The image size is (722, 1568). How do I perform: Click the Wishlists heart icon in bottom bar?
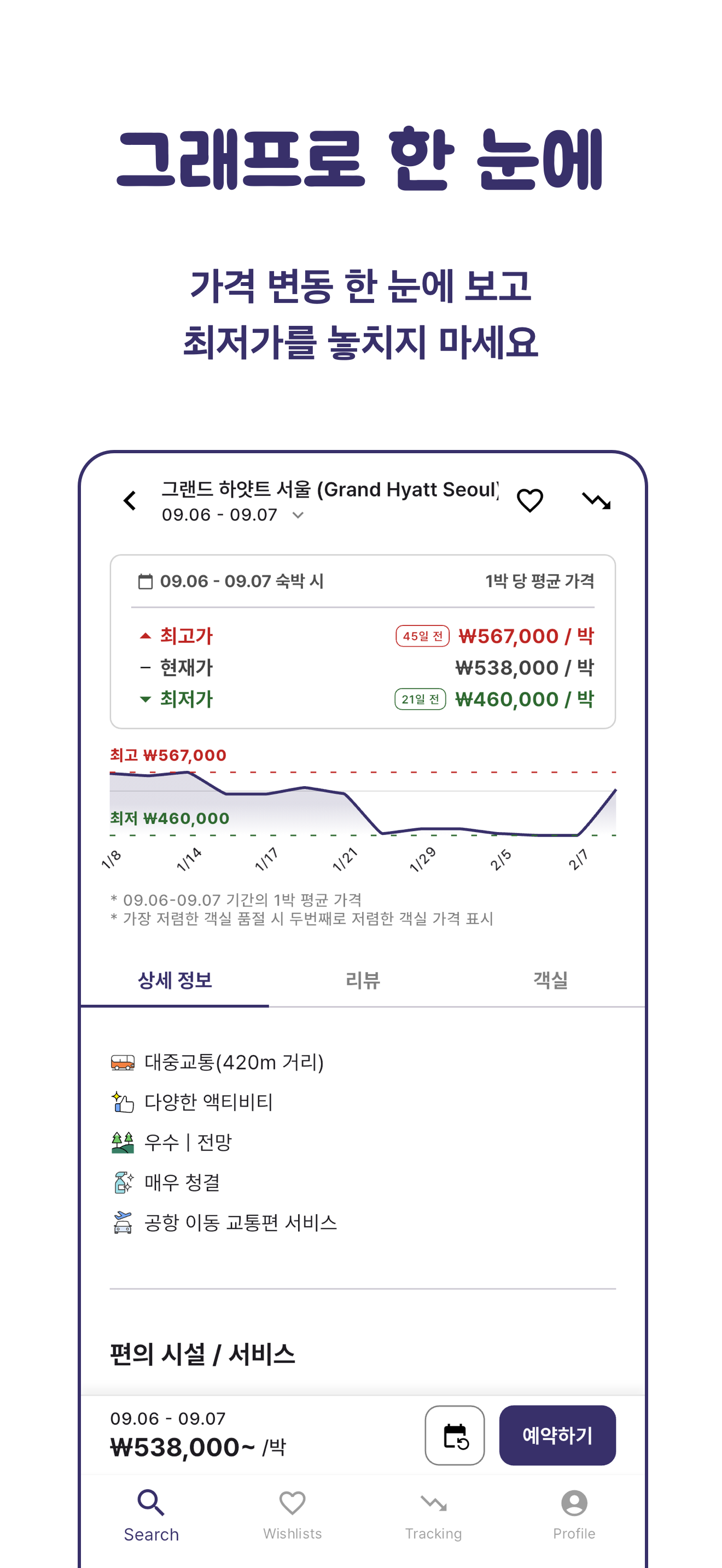coord(293,1500)
